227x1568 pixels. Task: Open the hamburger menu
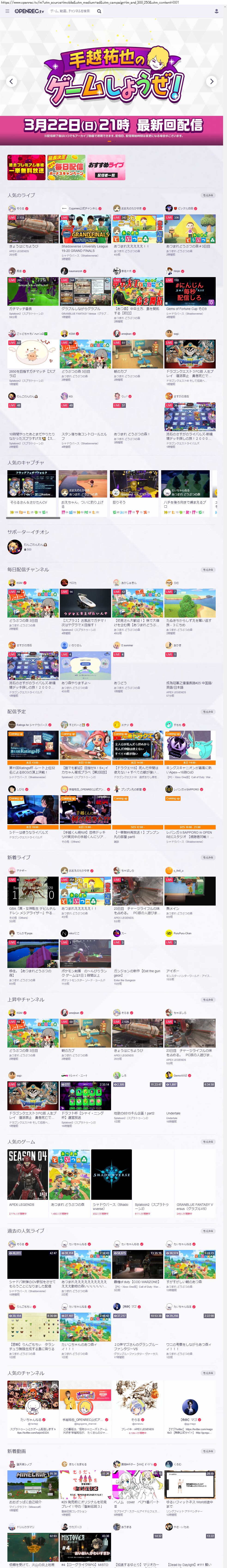(x=7, y=11)
